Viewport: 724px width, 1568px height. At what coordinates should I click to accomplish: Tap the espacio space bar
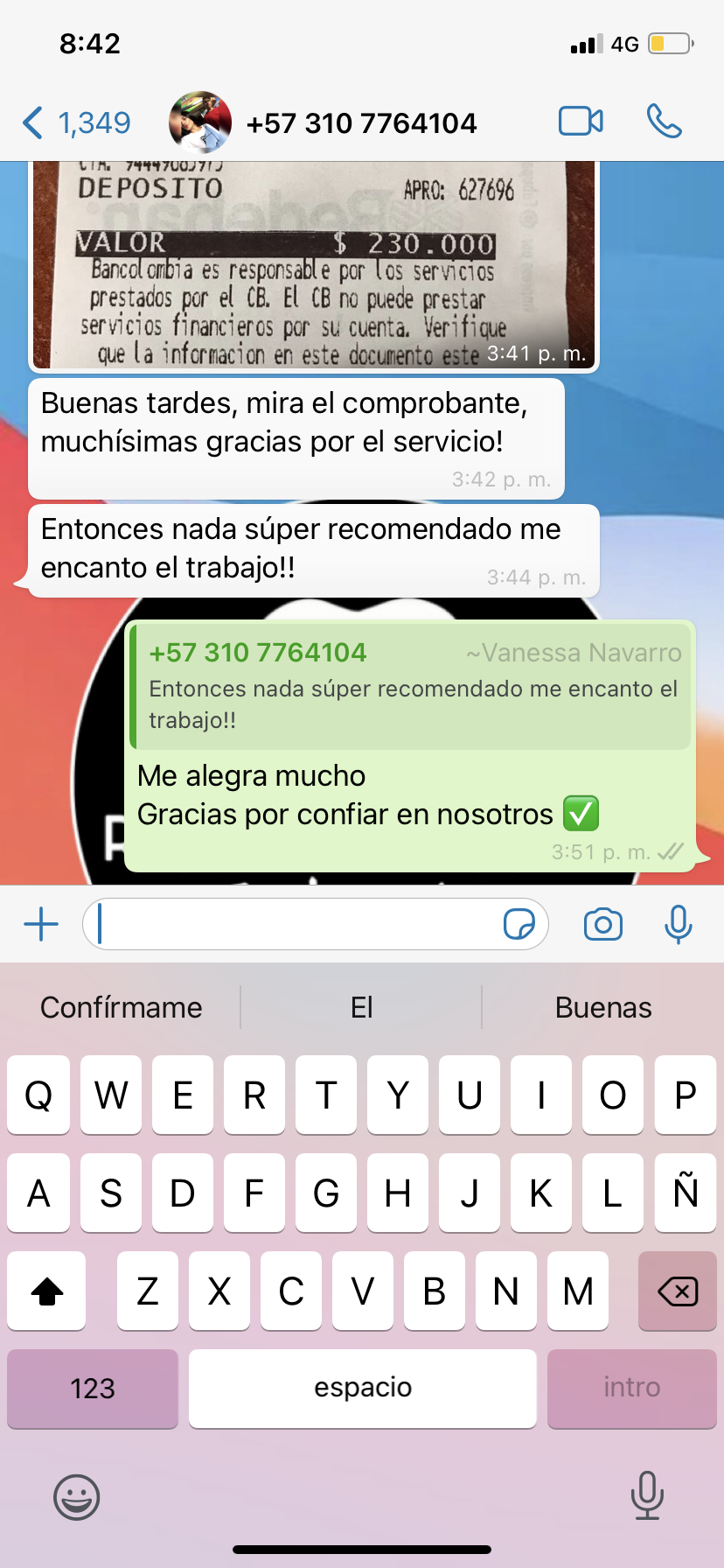(363, 1389)
